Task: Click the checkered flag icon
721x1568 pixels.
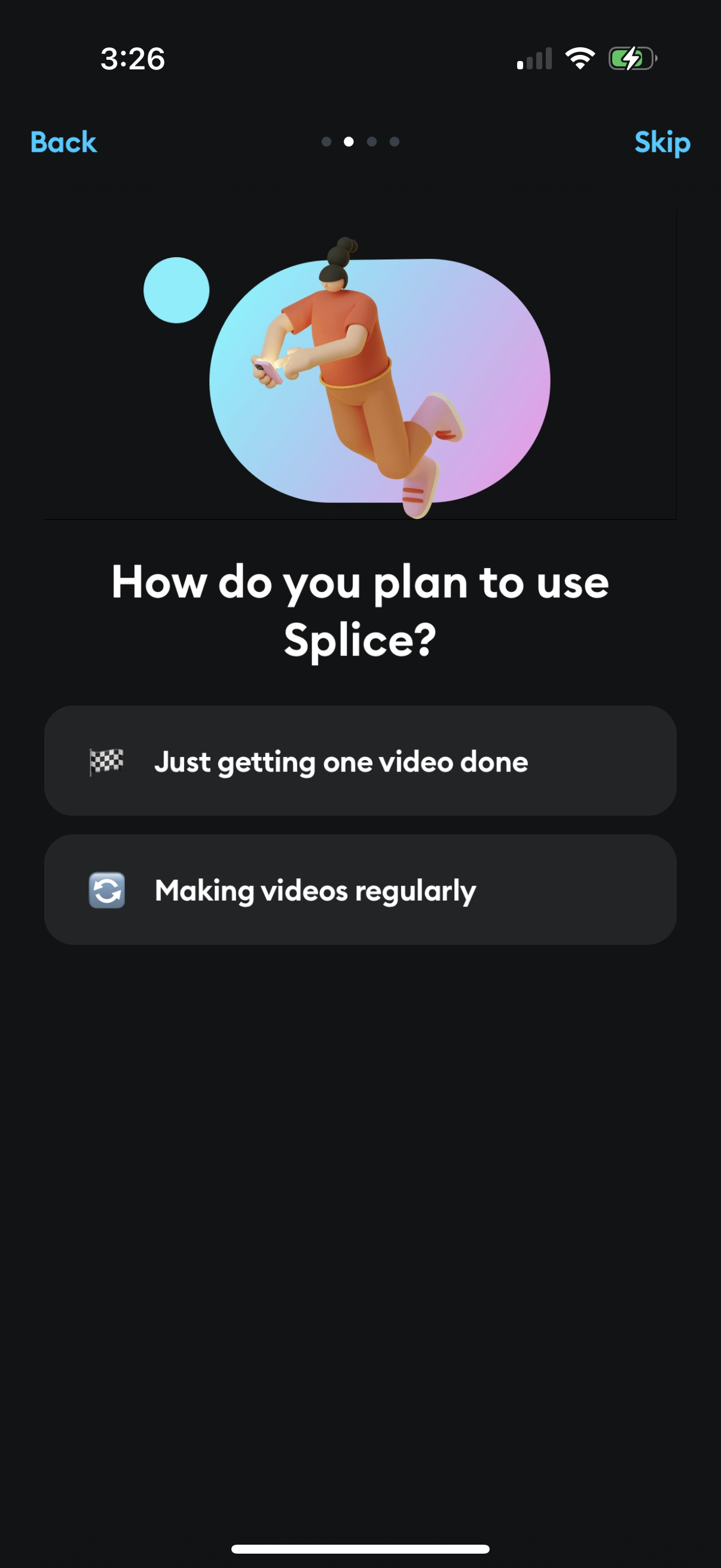Action: click(x=108, y=761)
